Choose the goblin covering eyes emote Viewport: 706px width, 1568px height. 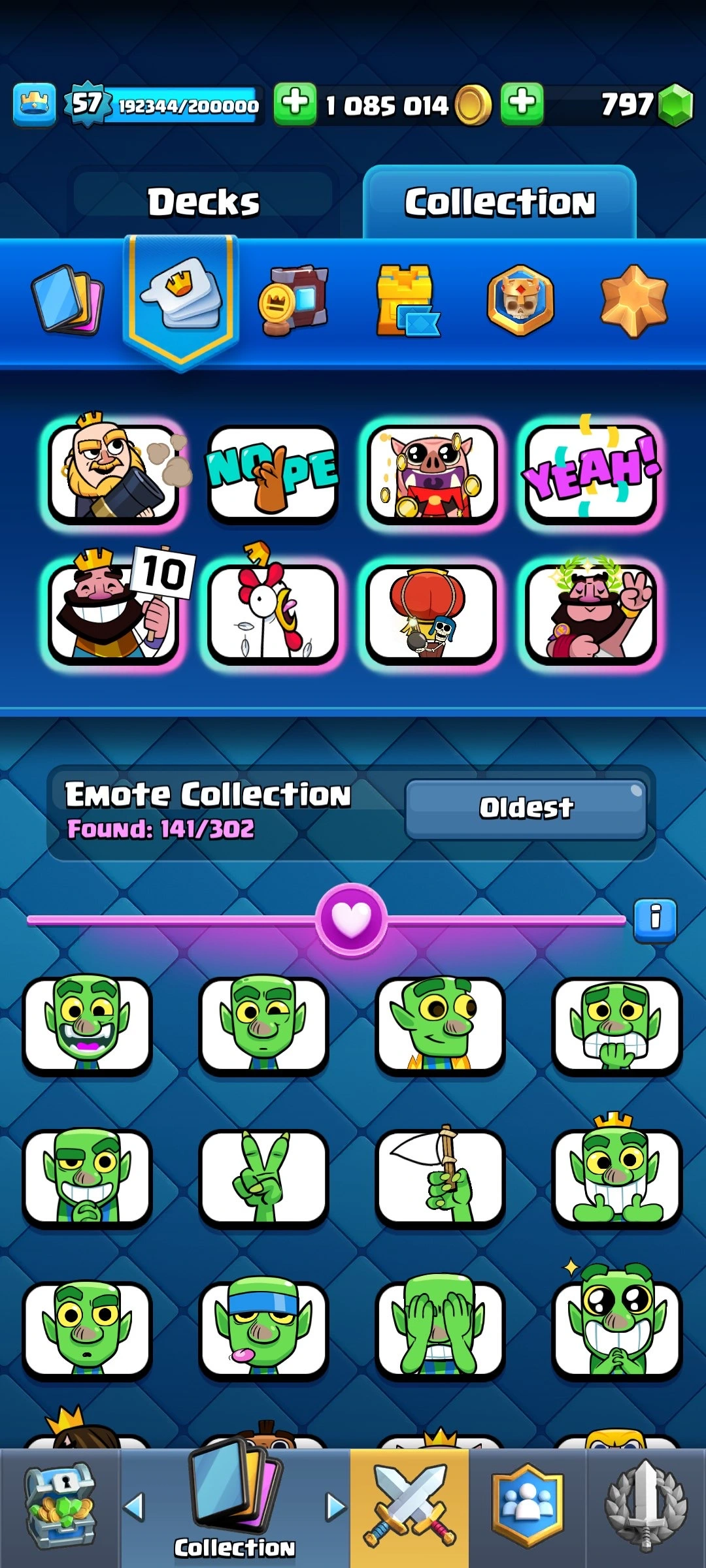(x=439, y=1328)
